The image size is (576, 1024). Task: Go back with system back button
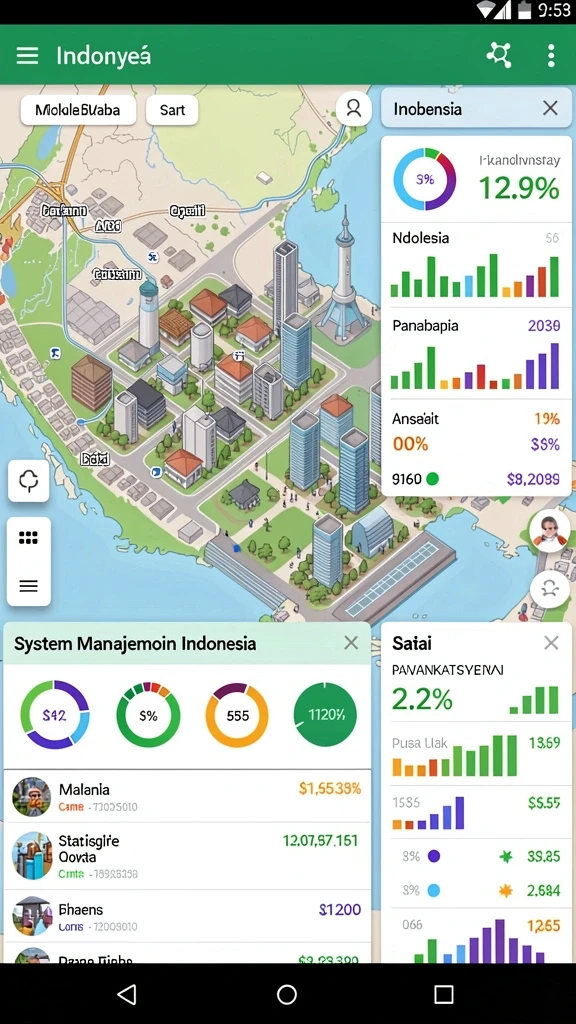click(x=127, y=995)
